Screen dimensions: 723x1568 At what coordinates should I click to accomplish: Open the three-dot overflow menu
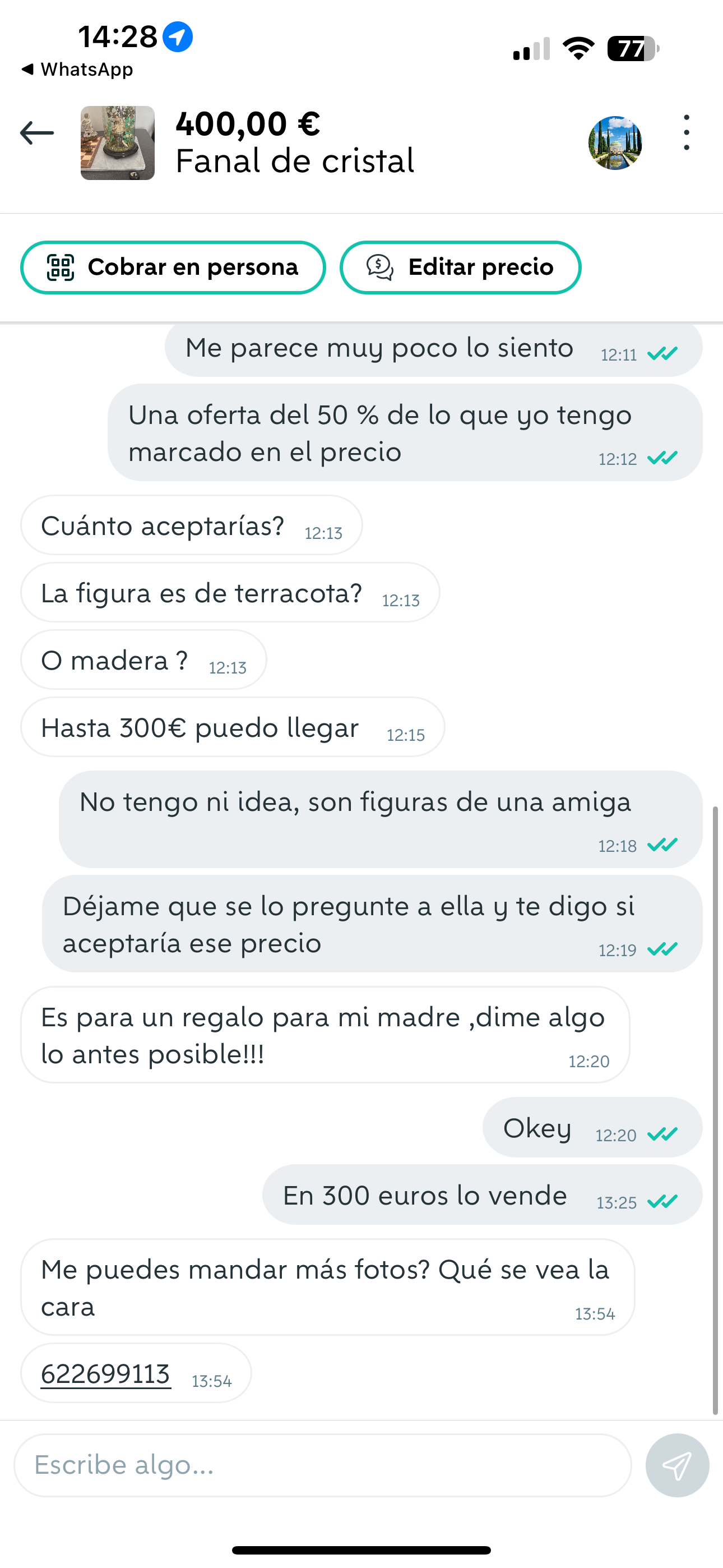point(686,133)
